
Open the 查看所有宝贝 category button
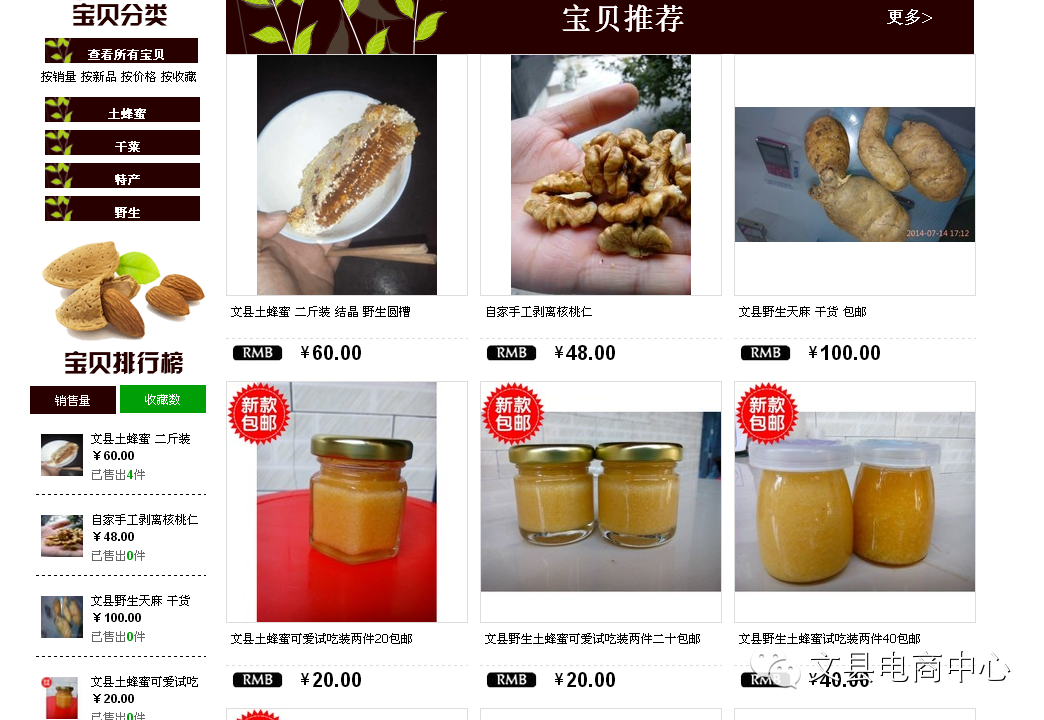[122, 51]
